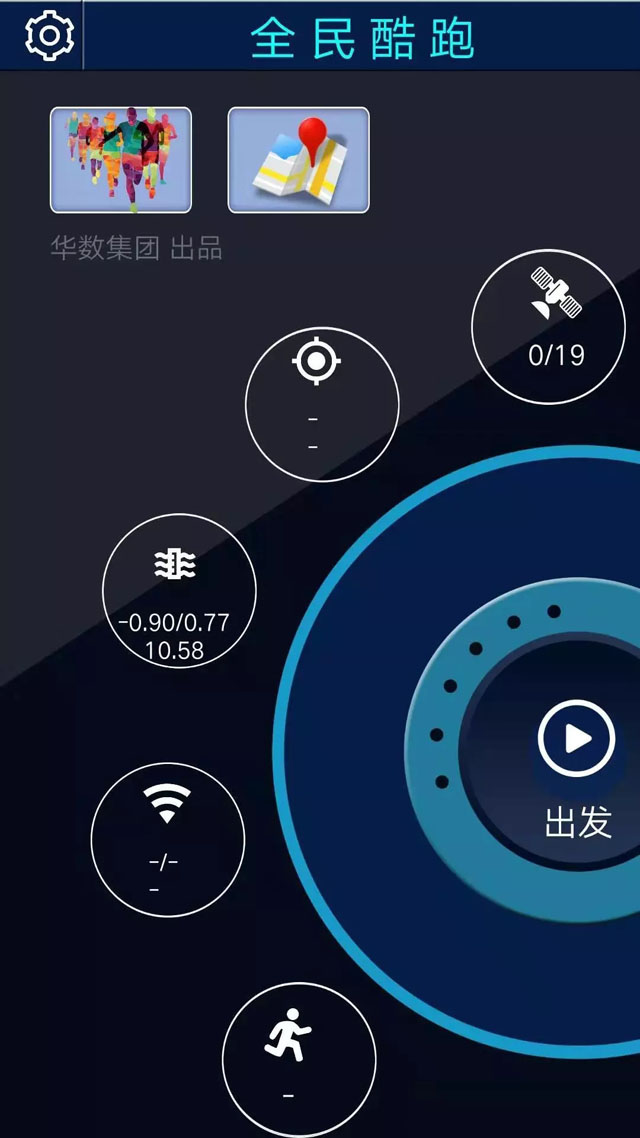Open the colorful runners tile
Screen dimensions: 640x1138
pos(121,160)
